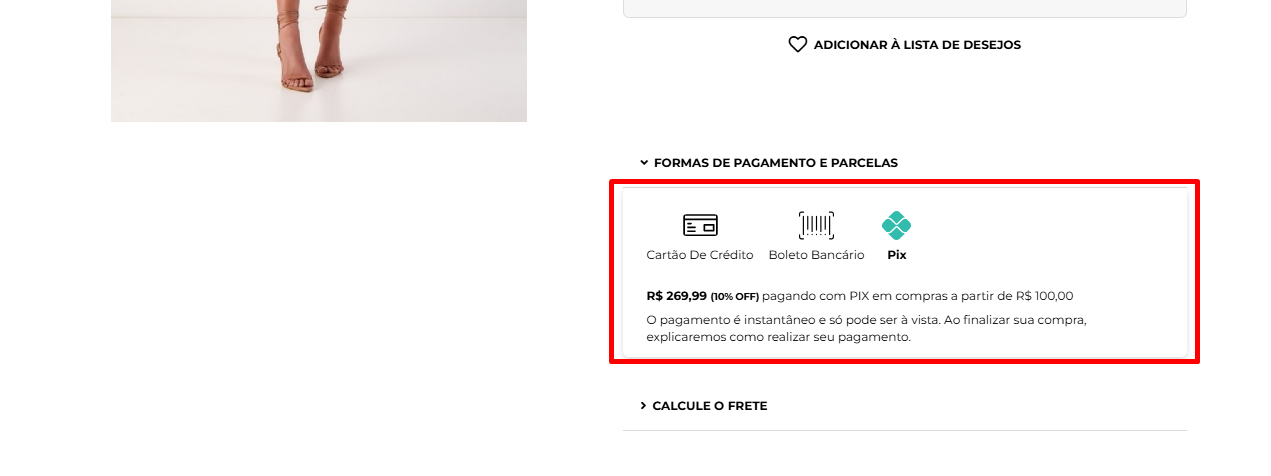
Task: Open the product photo of sandals
Action: click(318, 60)
